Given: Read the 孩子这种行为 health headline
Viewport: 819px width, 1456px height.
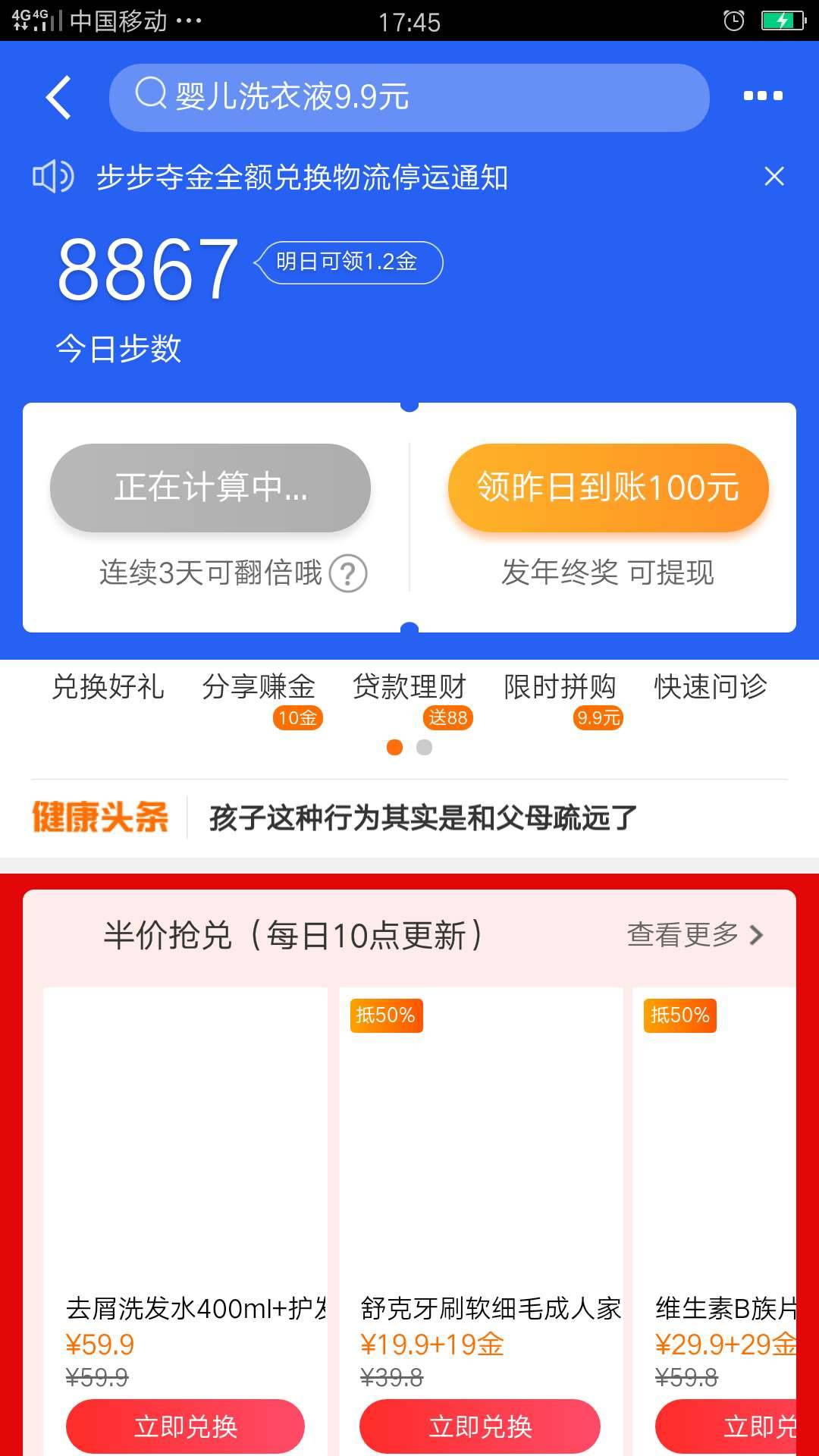Looking at the screenshot, I should click(x=423, y=817).
